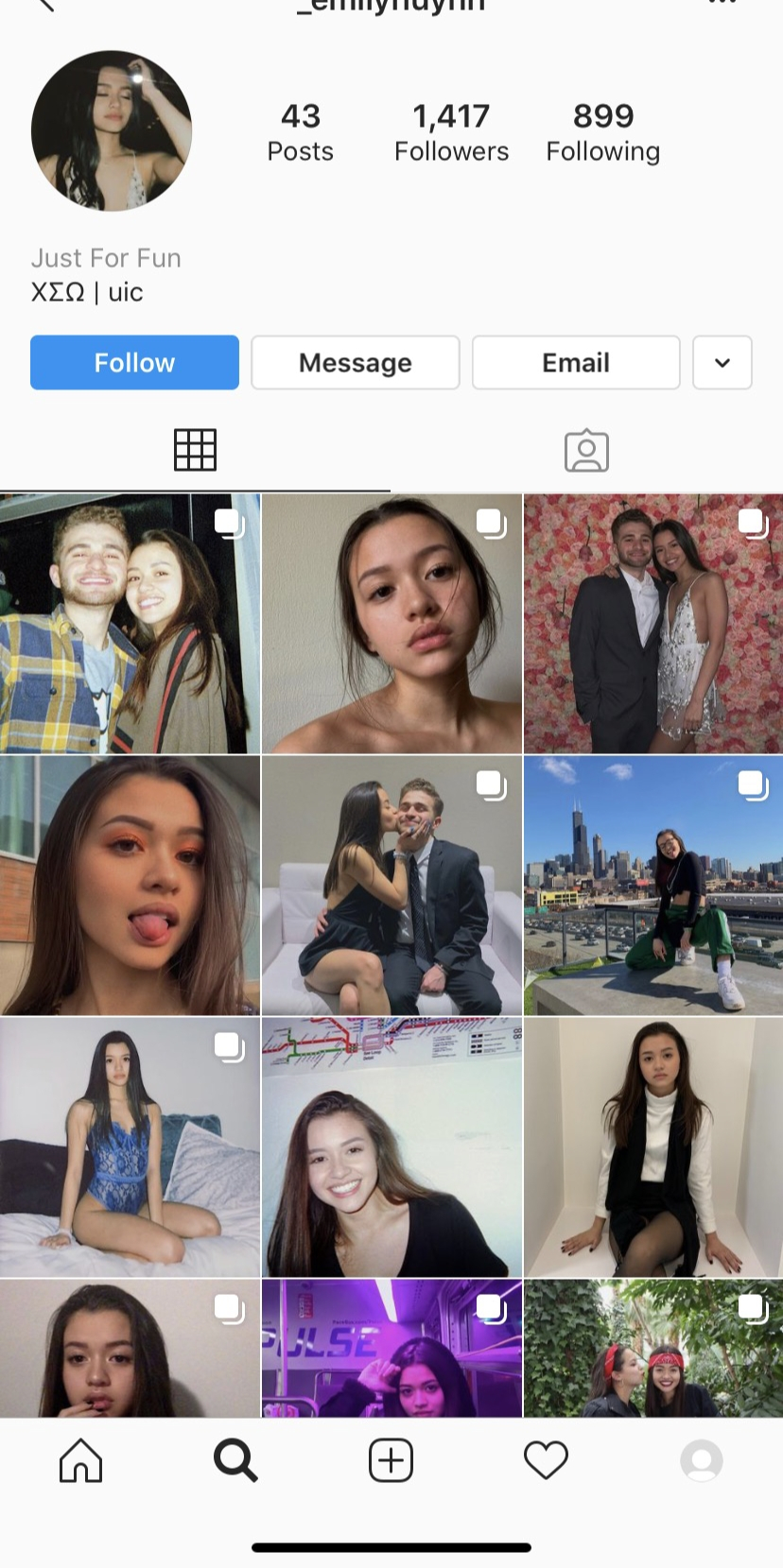
Task: Open the search and explore tab
Action: (x=235, y=1461)
